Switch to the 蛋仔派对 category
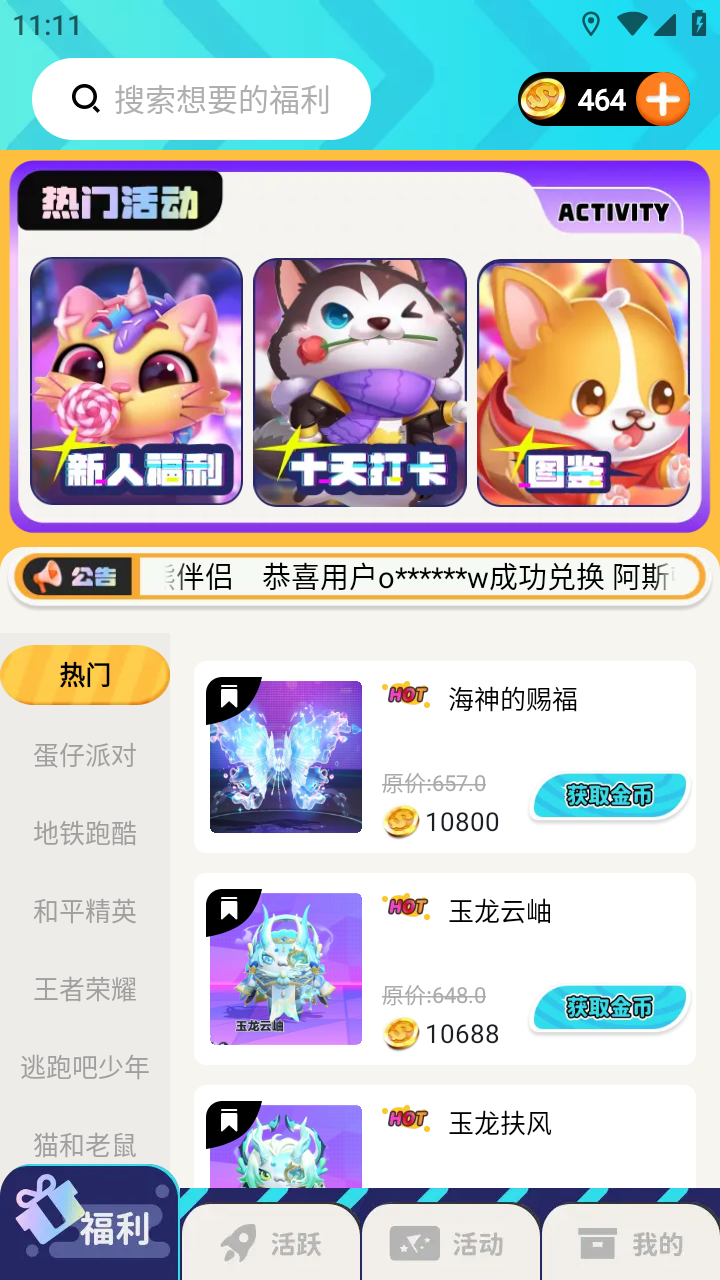The width and height of the screenshot is (720, 1280). tap(85, 755)
